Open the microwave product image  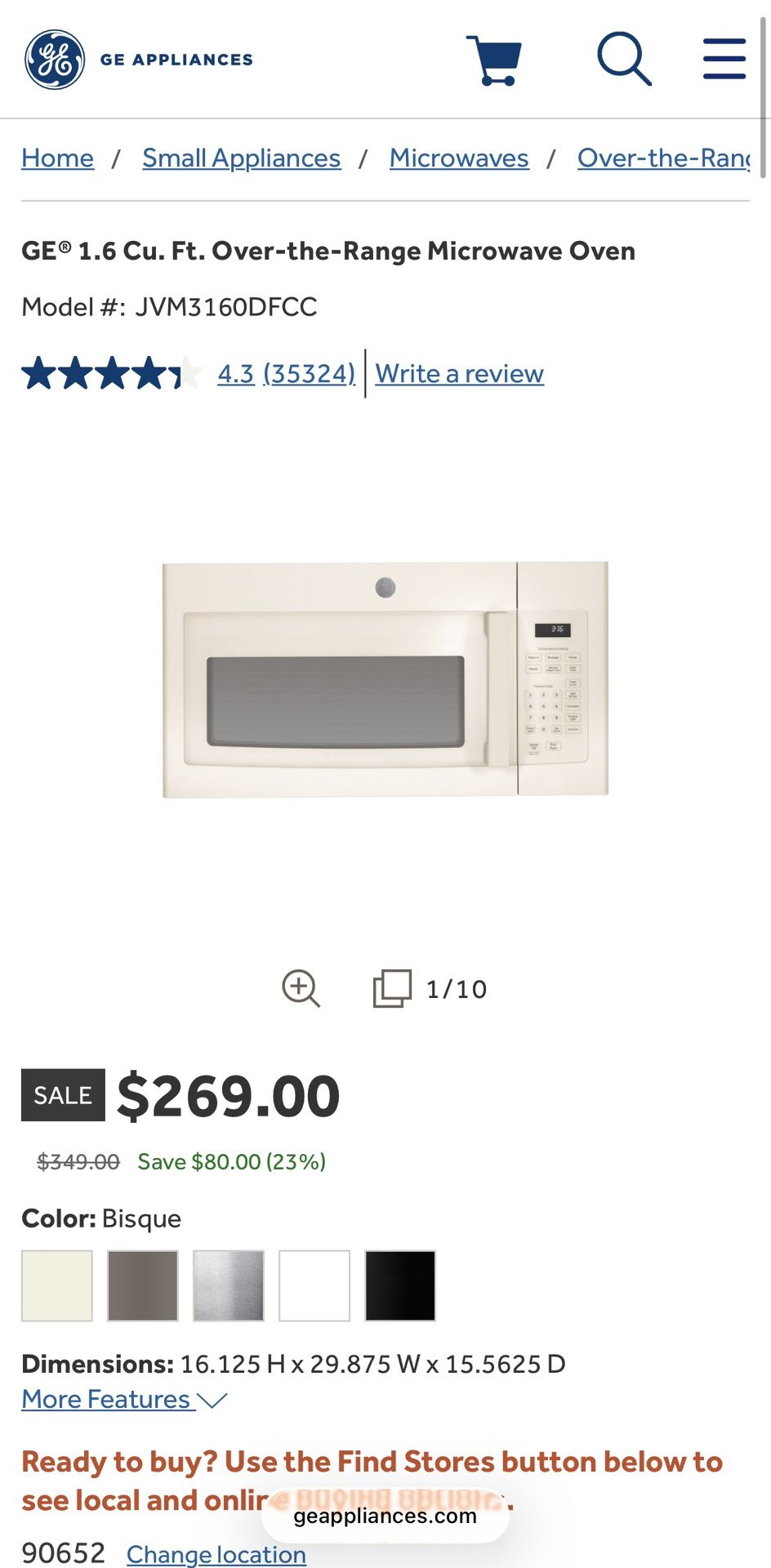(x=385, y=678)
